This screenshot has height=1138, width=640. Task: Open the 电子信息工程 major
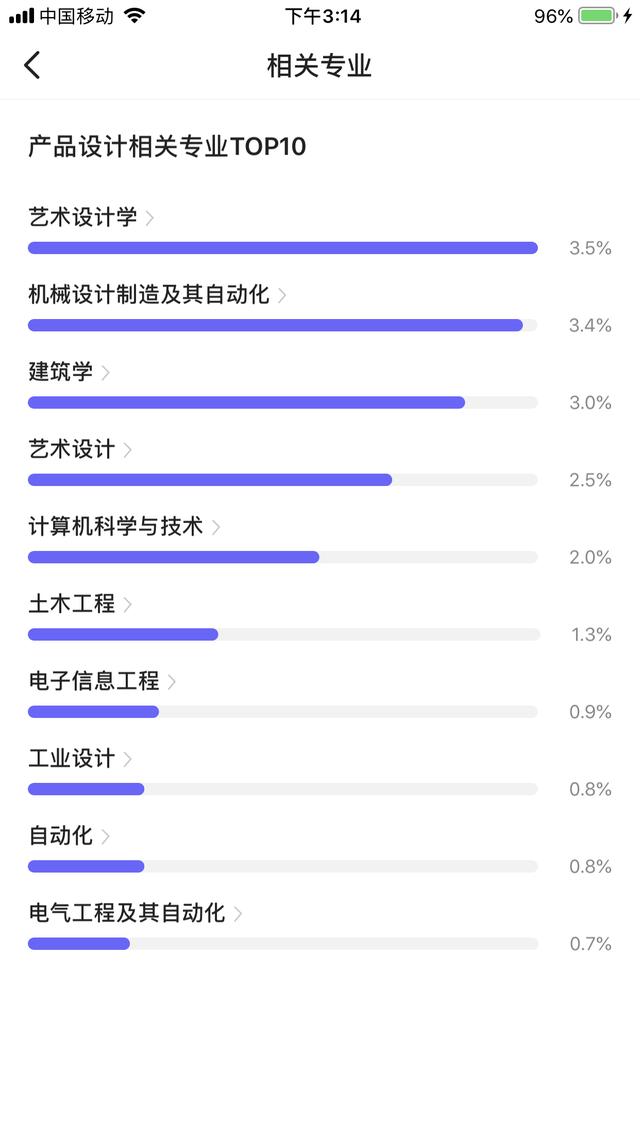tap(102, 681)
